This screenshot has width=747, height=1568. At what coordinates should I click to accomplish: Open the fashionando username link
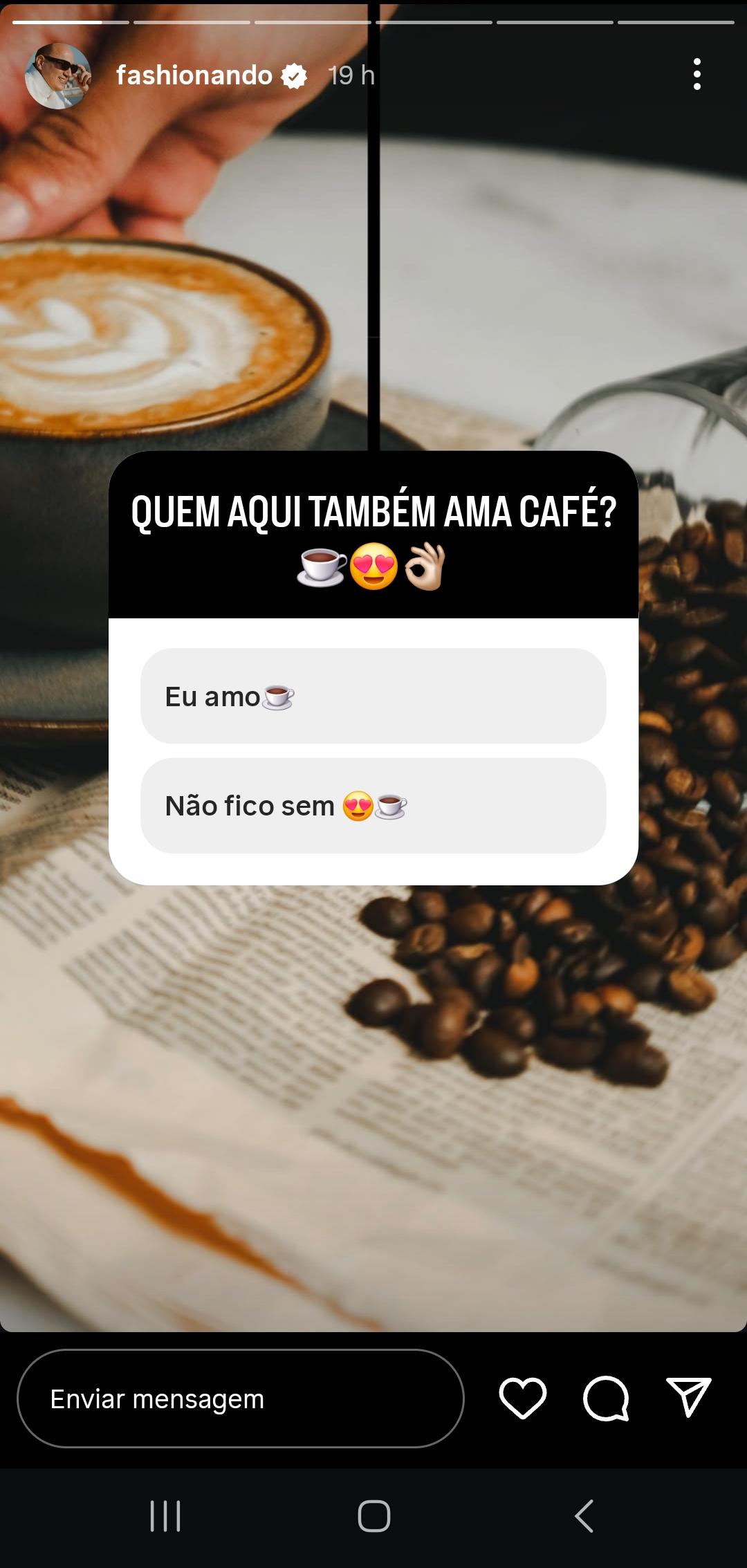coord(194,75)
